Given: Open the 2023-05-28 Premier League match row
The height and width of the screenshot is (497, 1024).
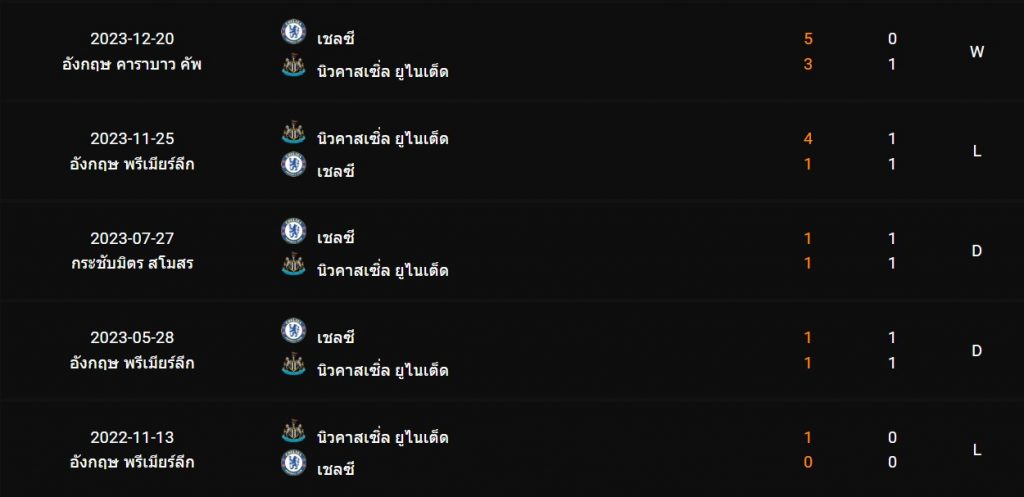Looking at the screenshot, I should [512, 351].
